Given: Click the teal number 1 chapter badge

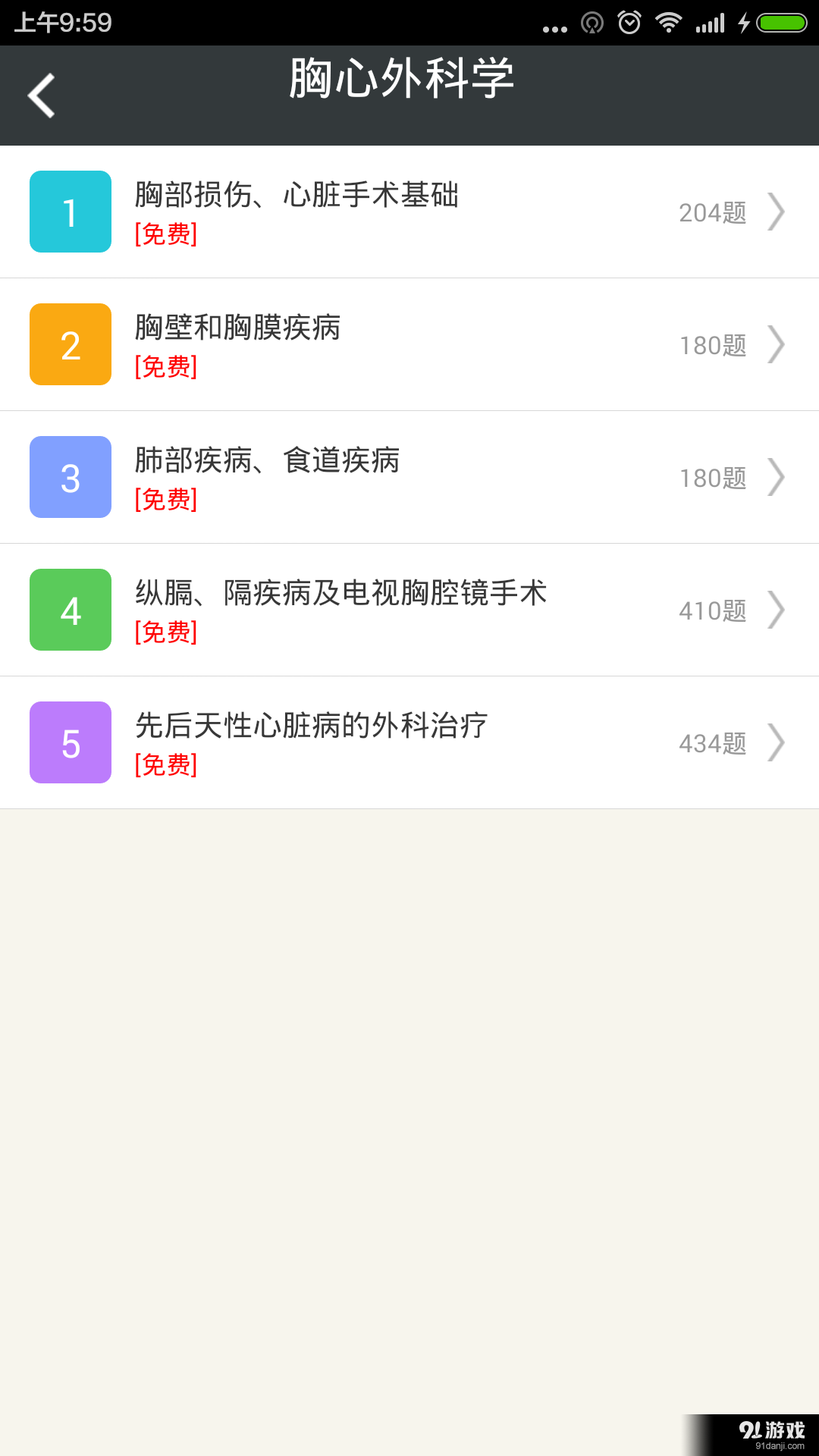Looking at the screenshot, I should [x=70, y=212].
